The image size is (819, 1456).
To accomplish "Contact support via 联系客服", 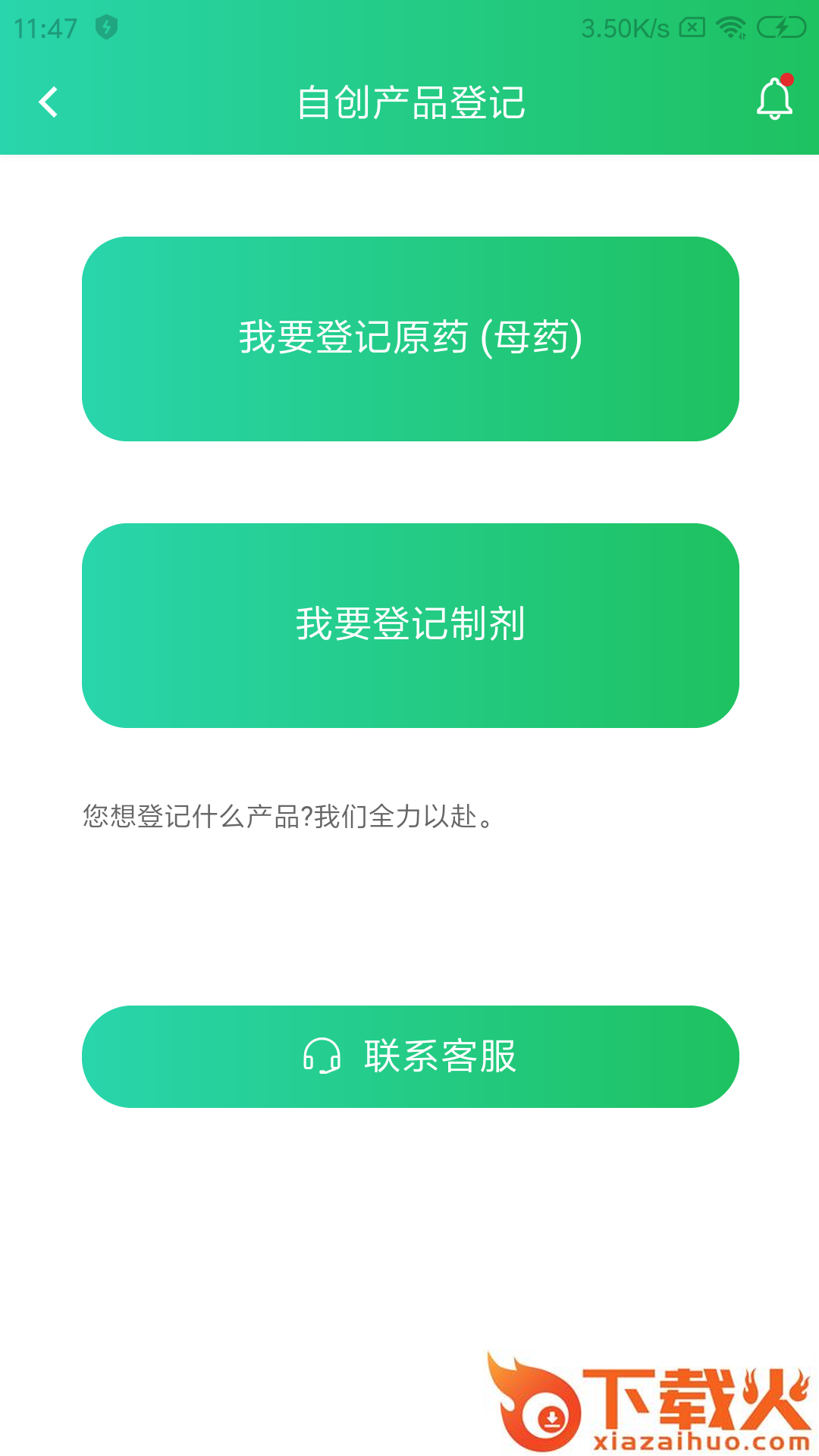I will (x=410, y=1056).
